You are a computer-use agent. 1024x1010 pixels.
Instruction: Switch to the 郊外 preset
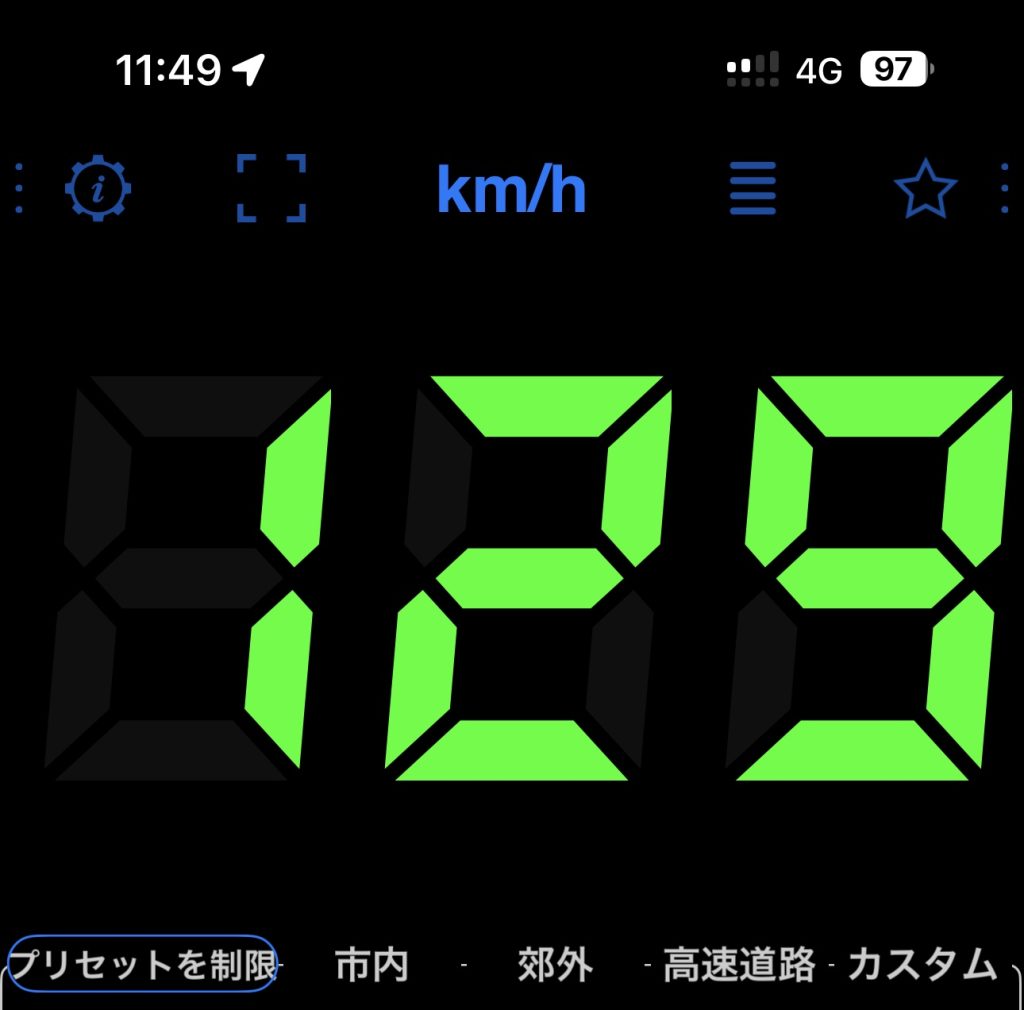coord(555,965)
